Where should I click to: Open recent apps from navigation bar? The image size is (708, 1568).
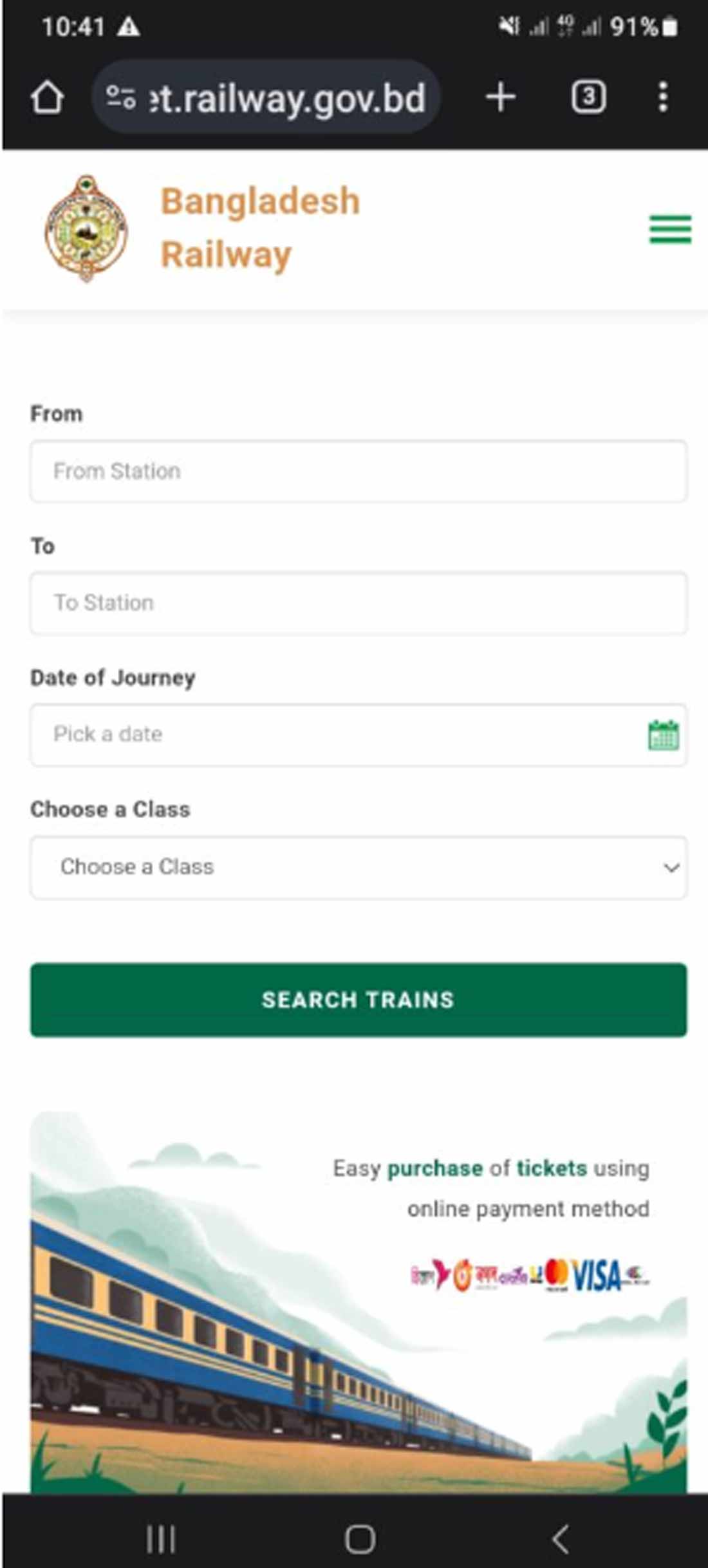tap(160, 1539)
